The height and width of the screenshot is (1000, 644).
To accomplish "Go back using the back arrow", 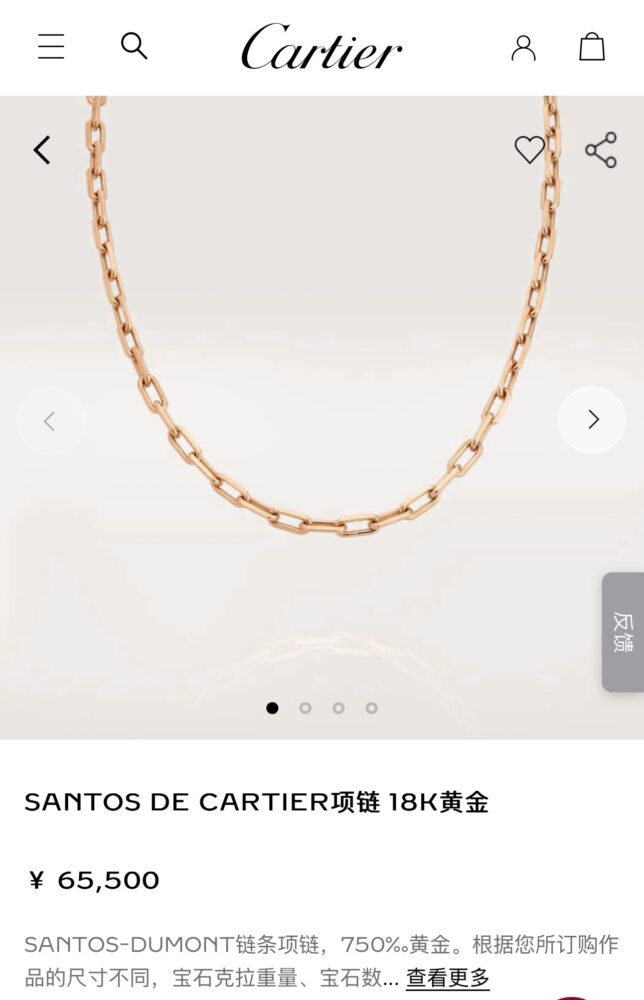I will [42, 150].
